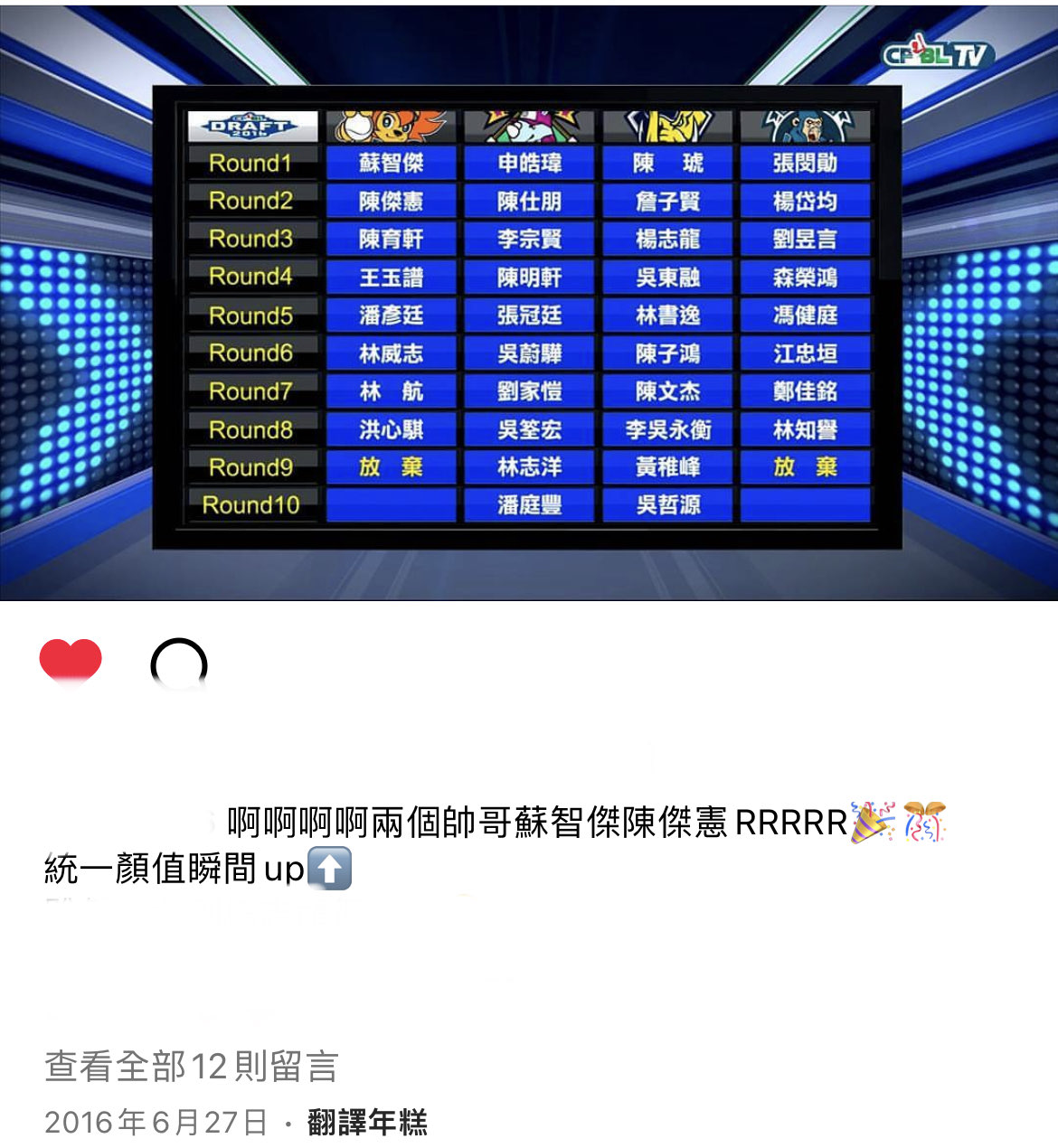Viewport: 1058px width, 1148px height.
Task: Tap the 翻譯年糕 translation link
Action: [x=367, y=1122]
